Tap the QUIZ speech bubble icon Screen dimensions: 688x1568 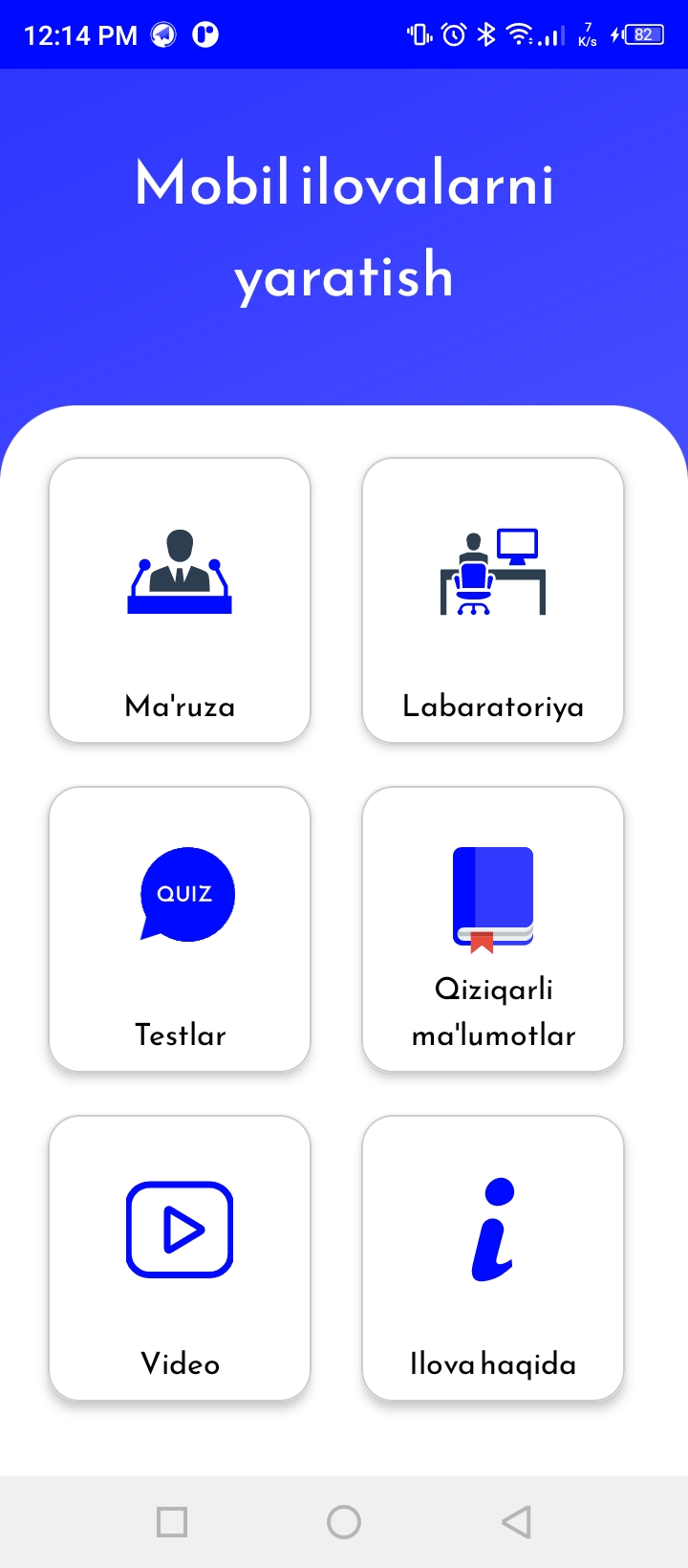(x=184, y=894)
